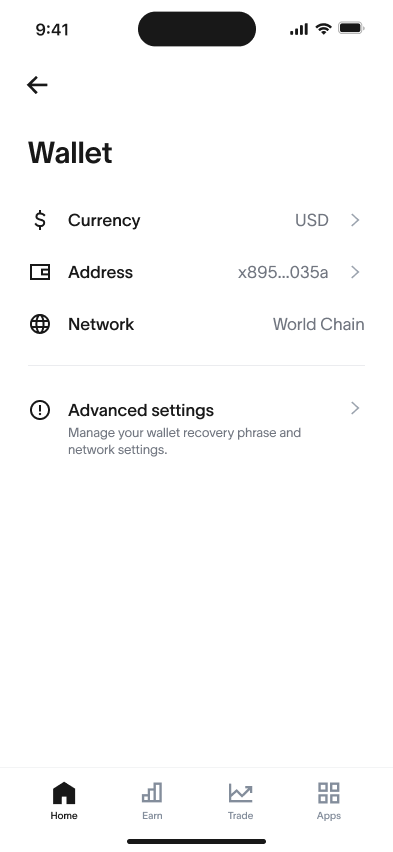This screenshot has height=852, width=393.
Task: Go back using the arrow icon
Action: [37, 85]
